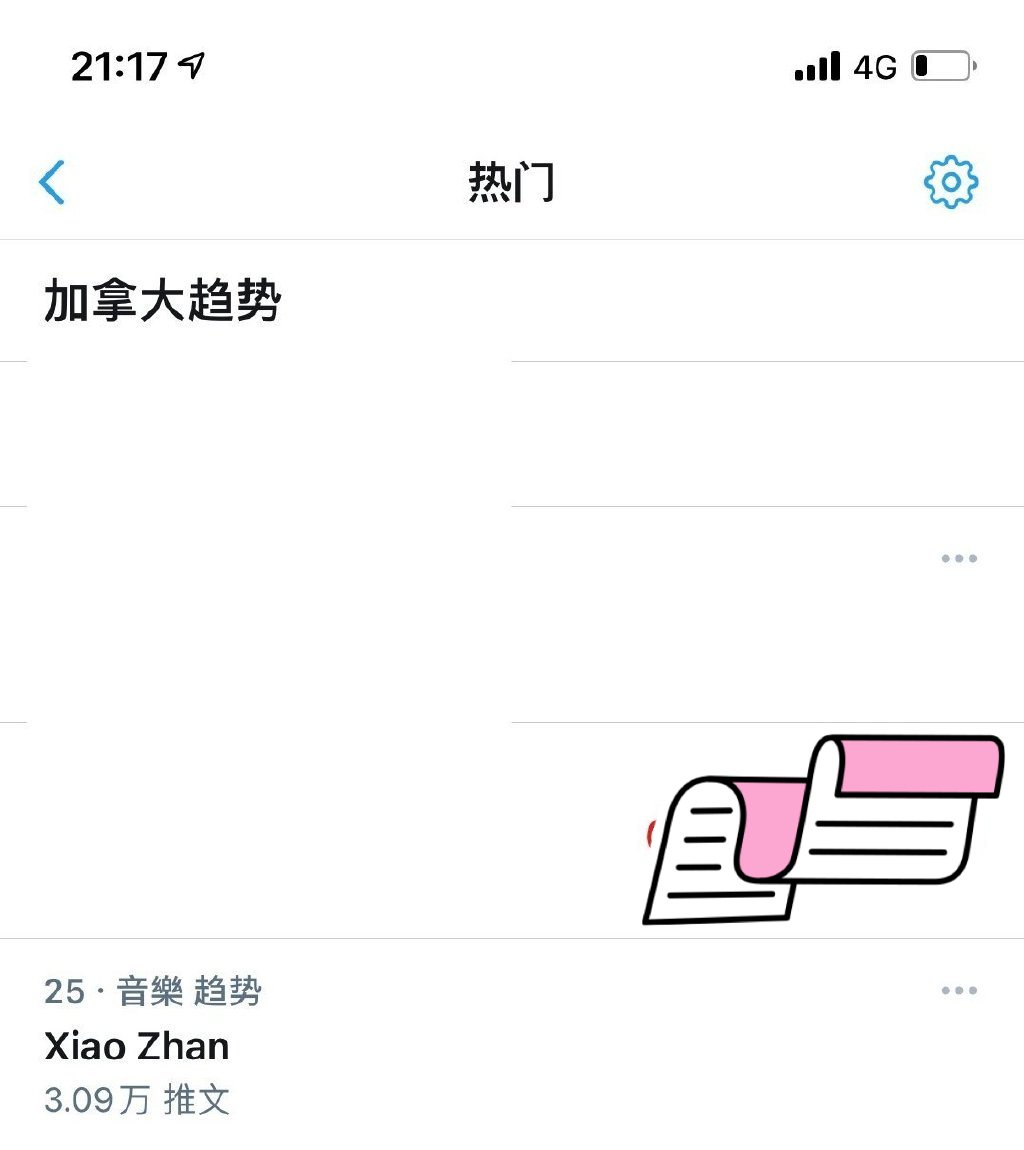Open more options for the Xiao Zhan trend

pyautogui.click(x=957, y=990)
